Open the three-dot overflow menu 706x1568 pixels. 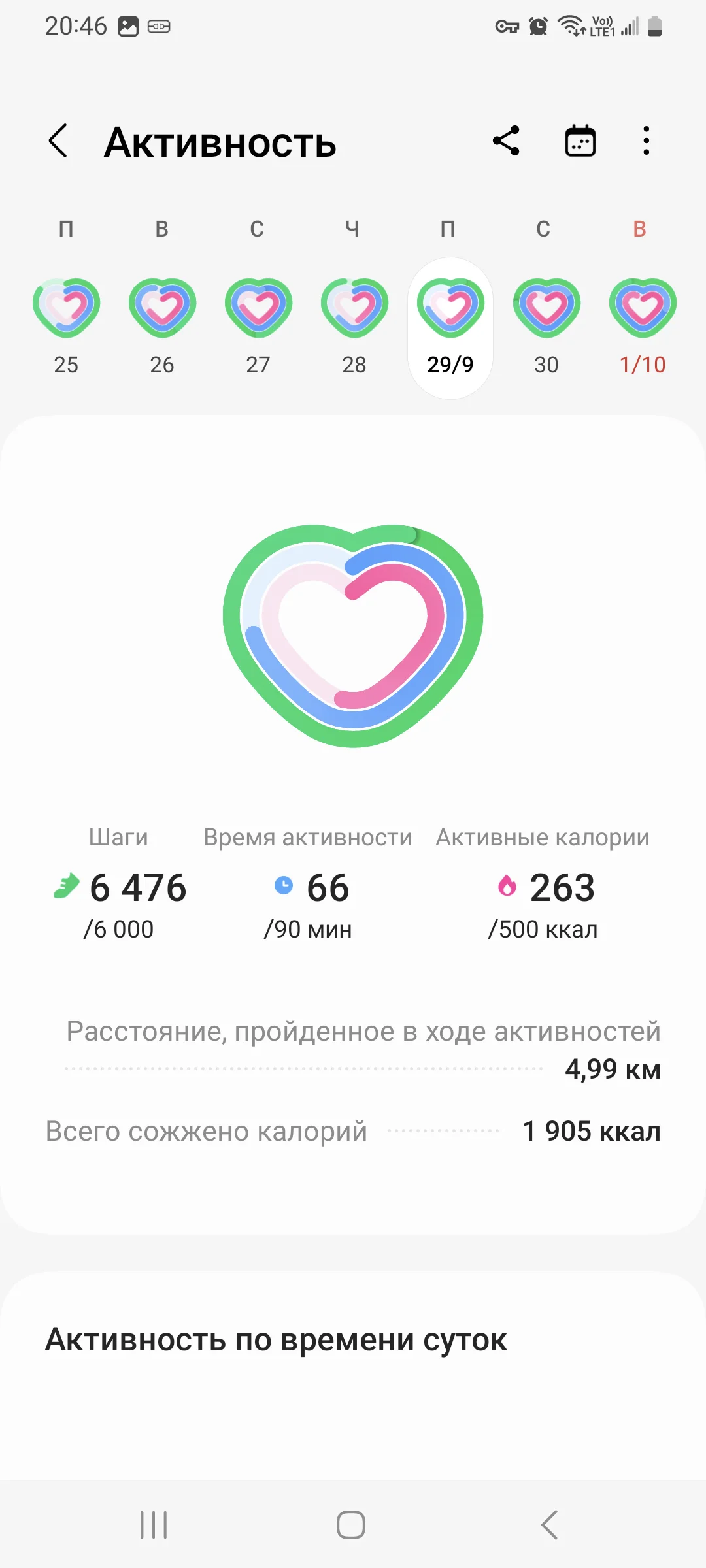[646, 141]
